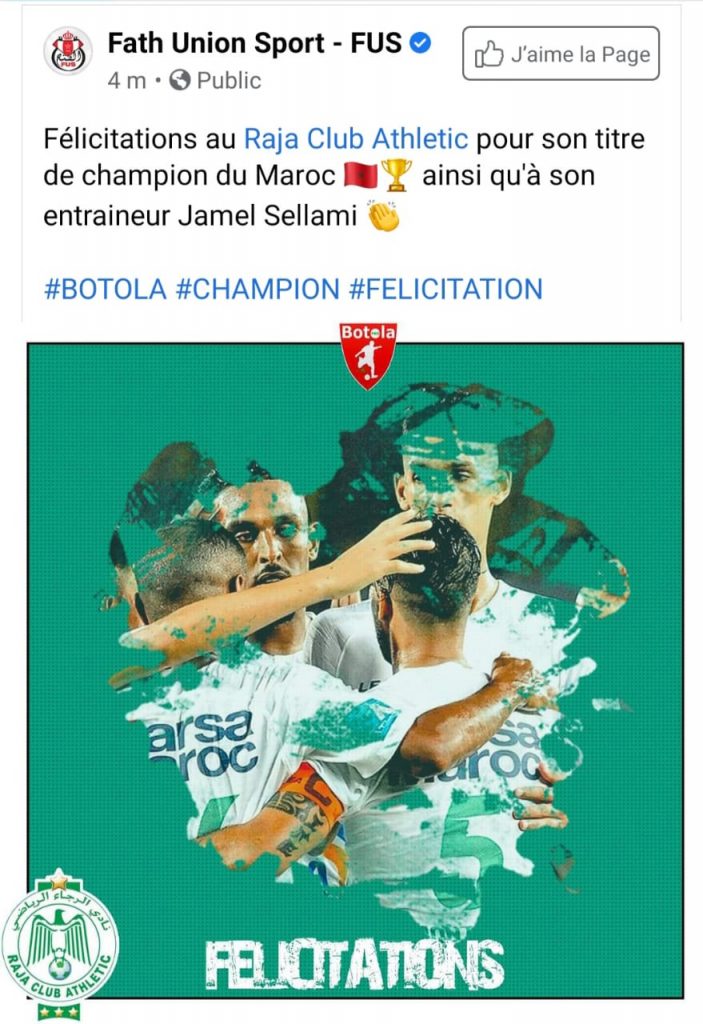Tap the J'aime la Page button
The height and width of the screenshot is (1024, 703).
(561, 54)
